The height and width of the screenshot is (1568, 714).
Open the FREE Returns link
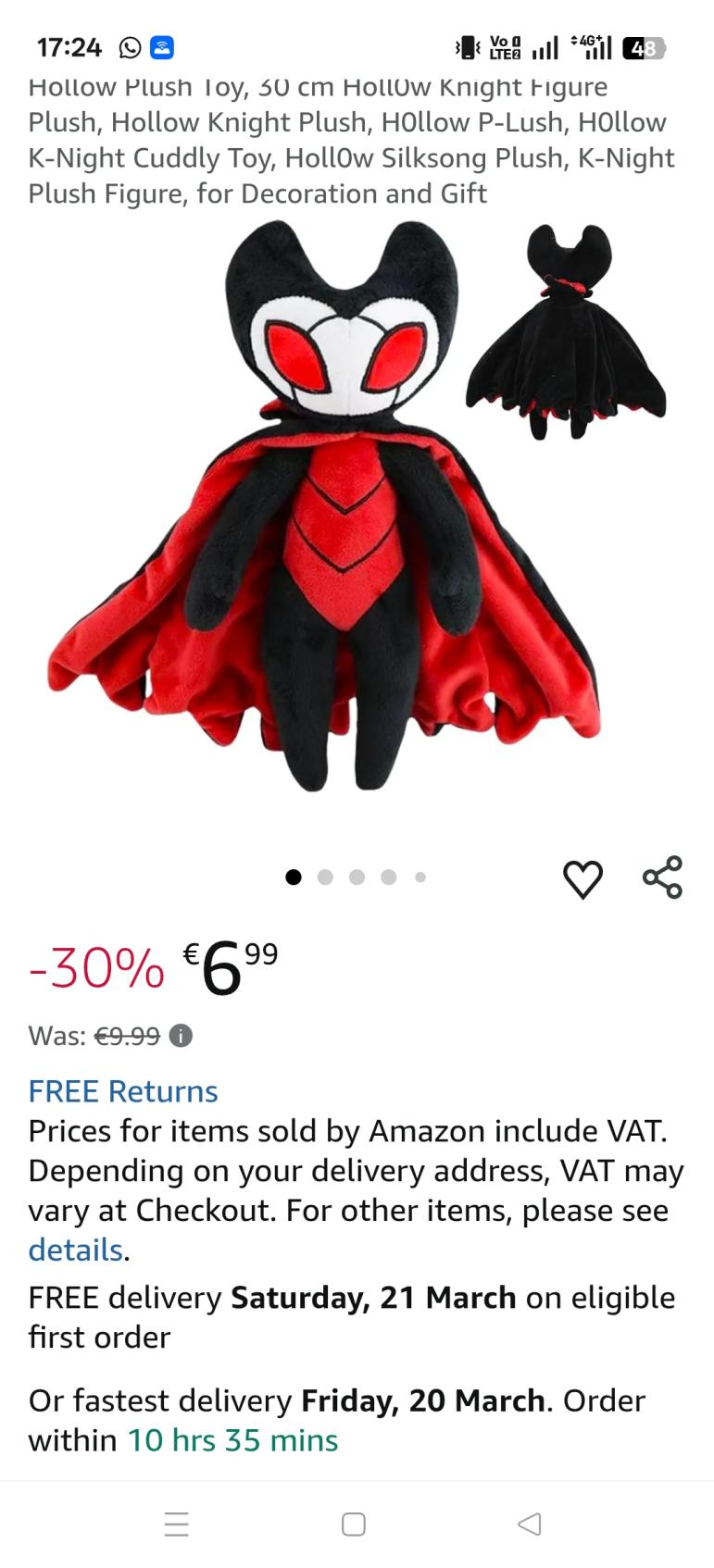pyautogui.click(x=123, y=1091)
